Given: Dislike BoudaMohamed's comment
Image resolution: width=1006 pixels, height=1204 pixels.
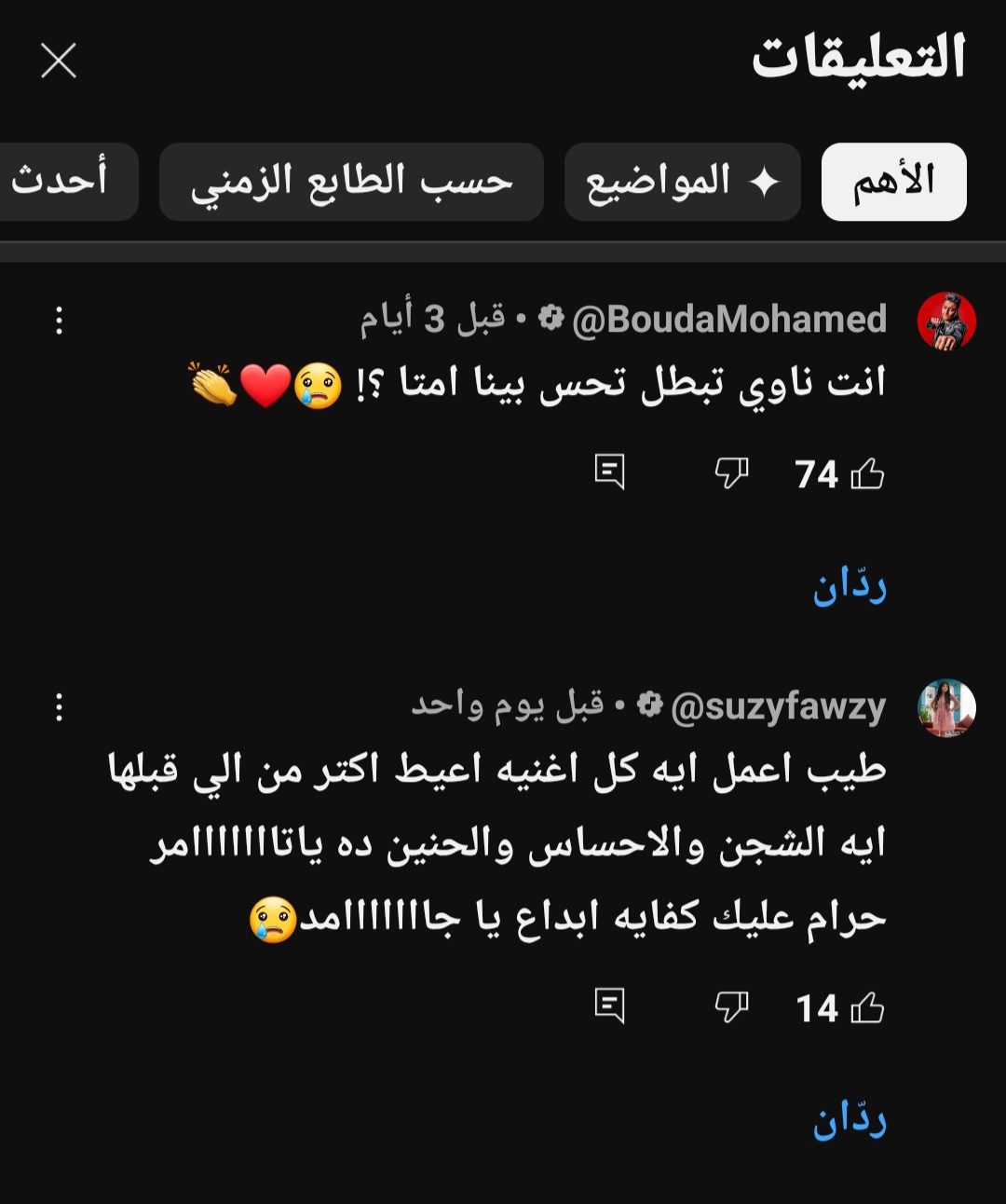Looking at the screenshot, I should pos(731,473).
